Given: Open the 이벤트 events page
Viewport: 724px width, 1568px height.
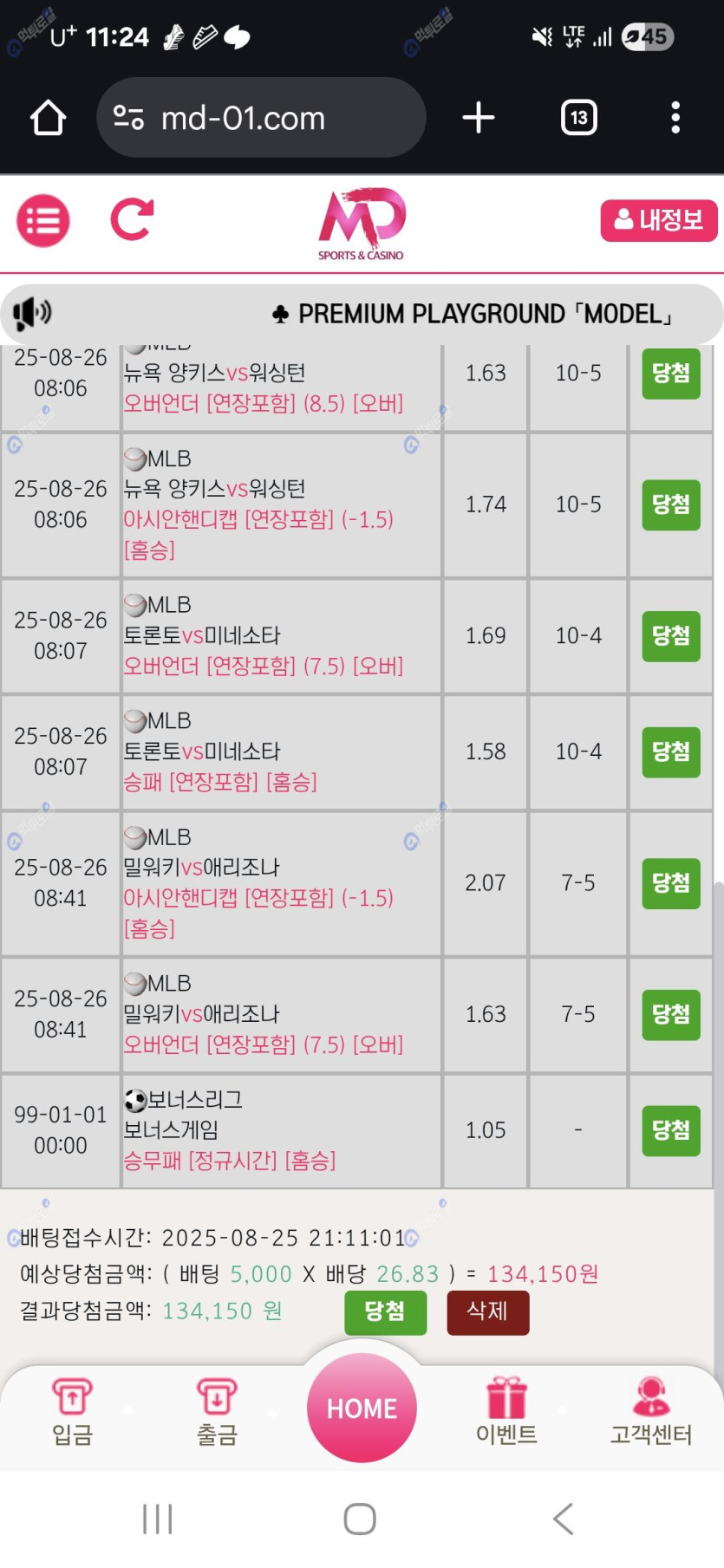Looking at the screenshot, I should (506, 1411).
